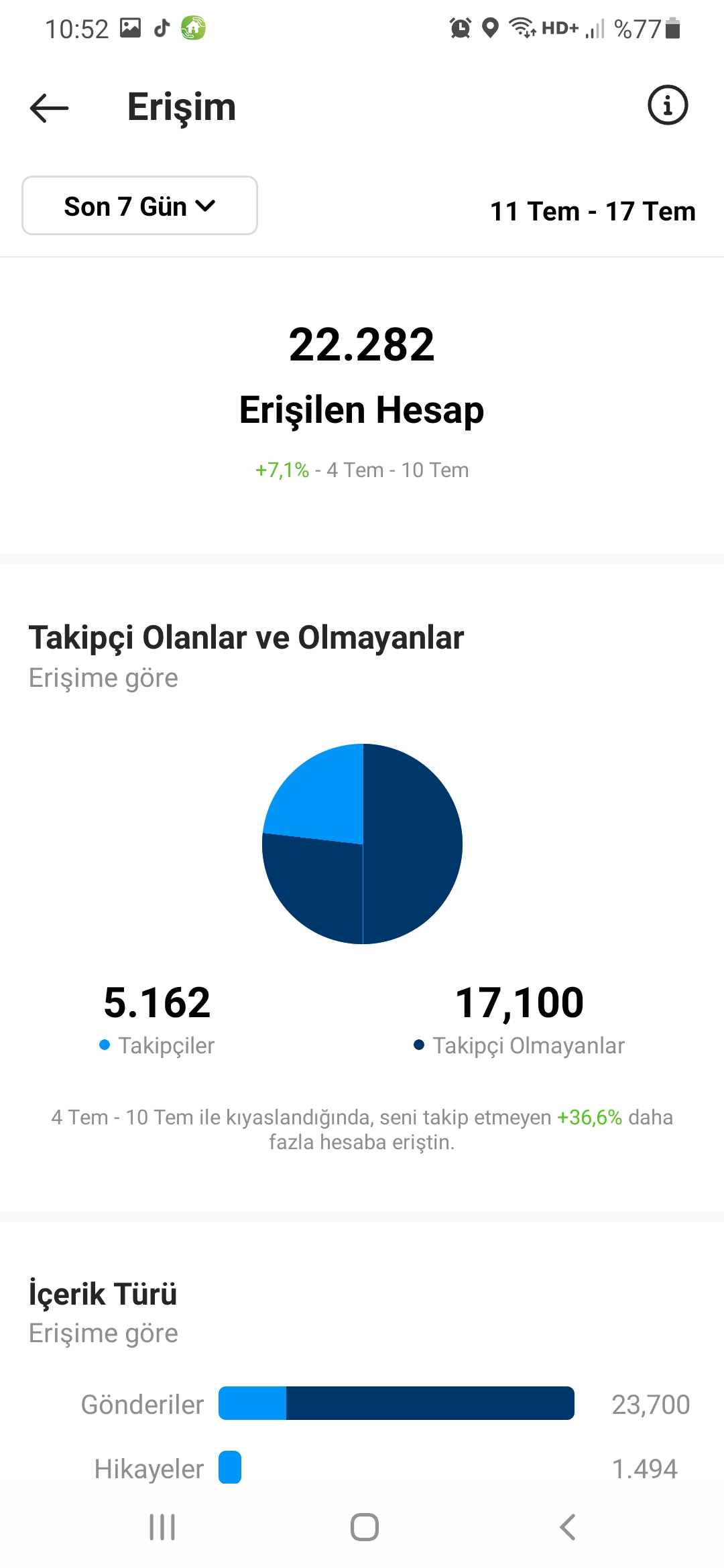Screen dimensions: 724x1568
Task: Expand the Son 7 Gün date dropdown
Action: [x=139, y=206]
